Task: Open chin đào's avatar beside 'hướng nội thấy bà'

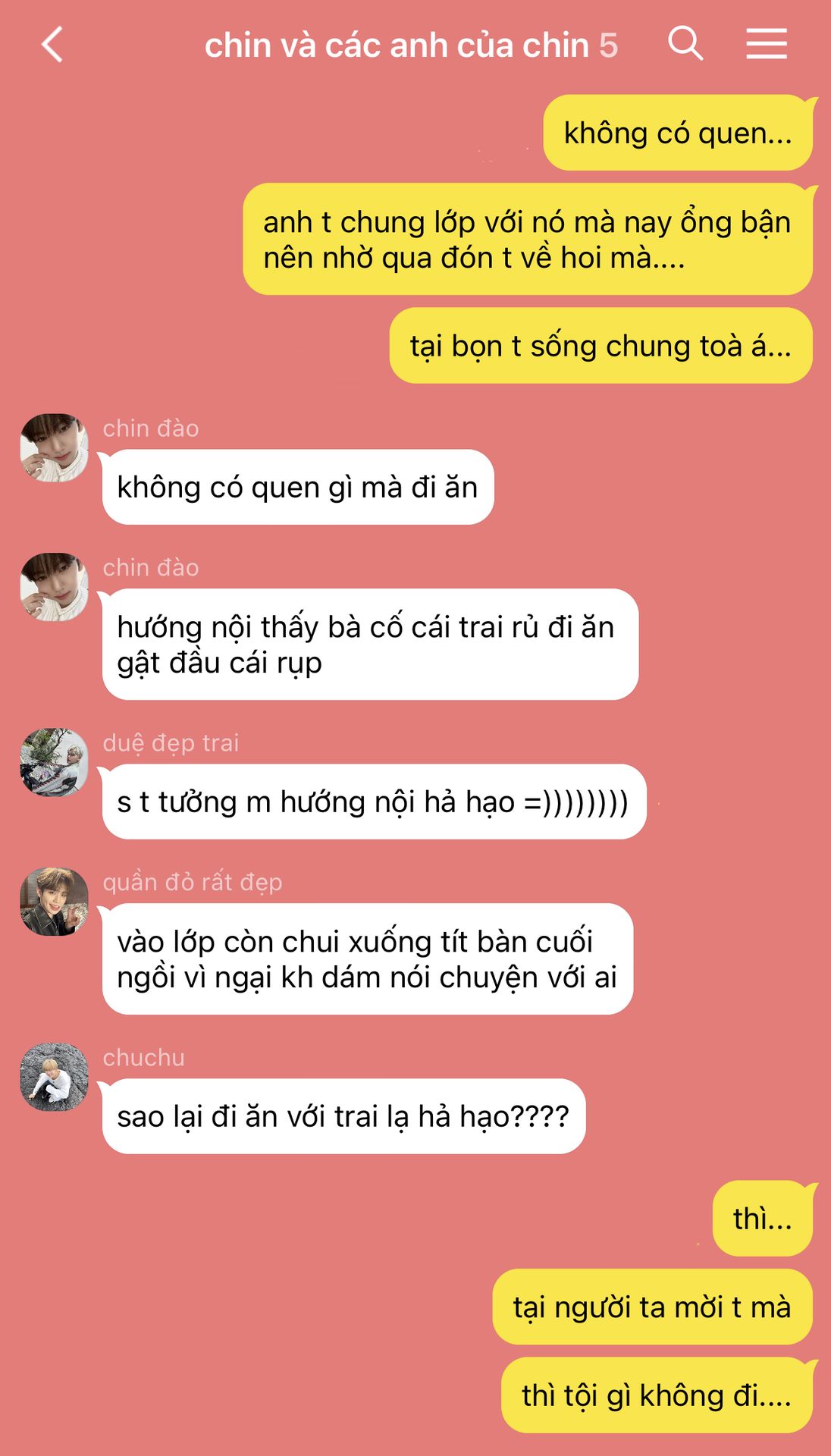Action: coord(54,587)
